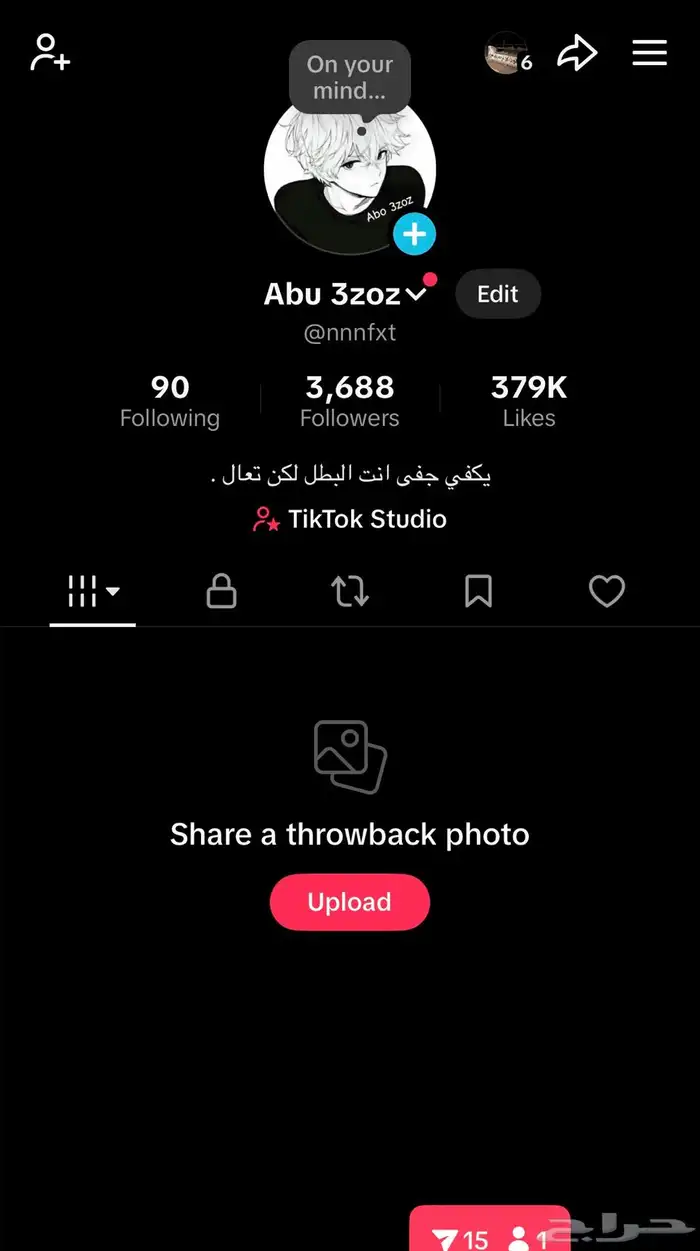Switch to the private videos lock tab
Viewport: 700px width, 1251px height.
(x=221, y=592)
